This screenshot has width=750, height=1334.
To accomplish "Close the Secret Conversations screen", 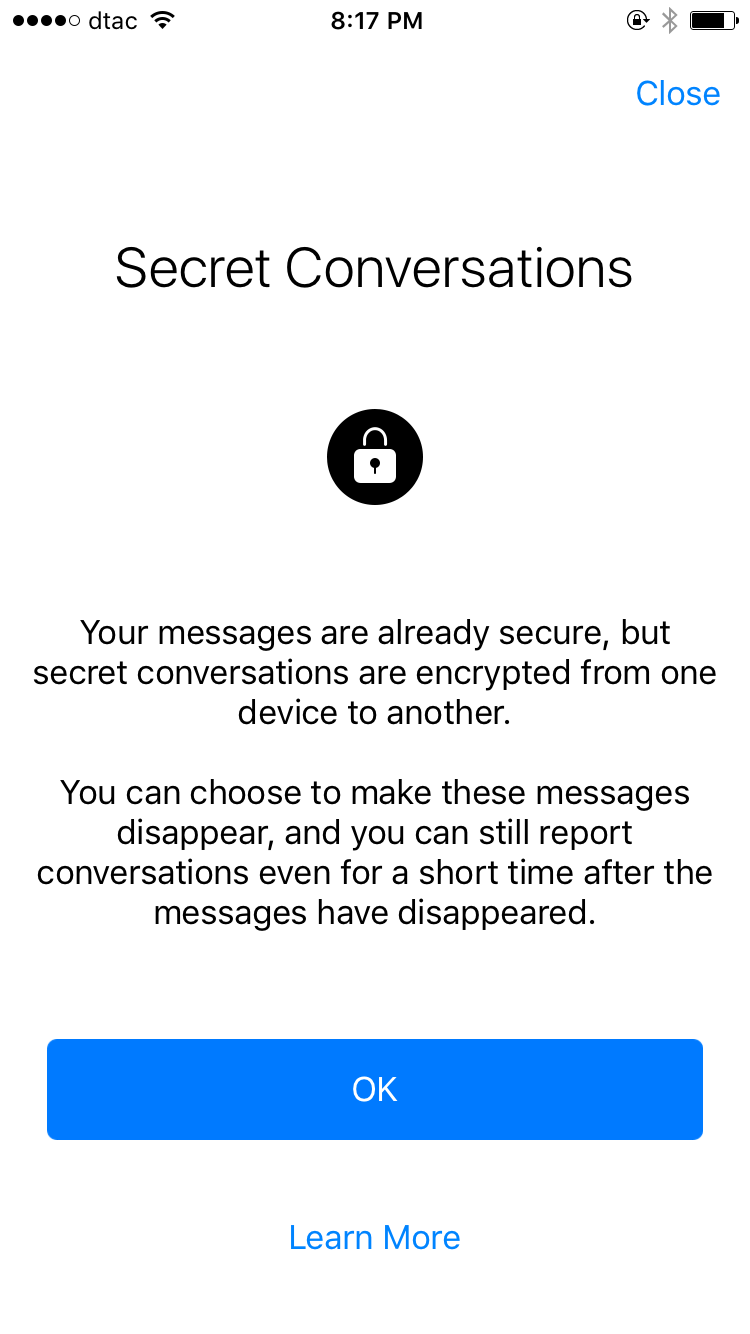I will 677,93.
